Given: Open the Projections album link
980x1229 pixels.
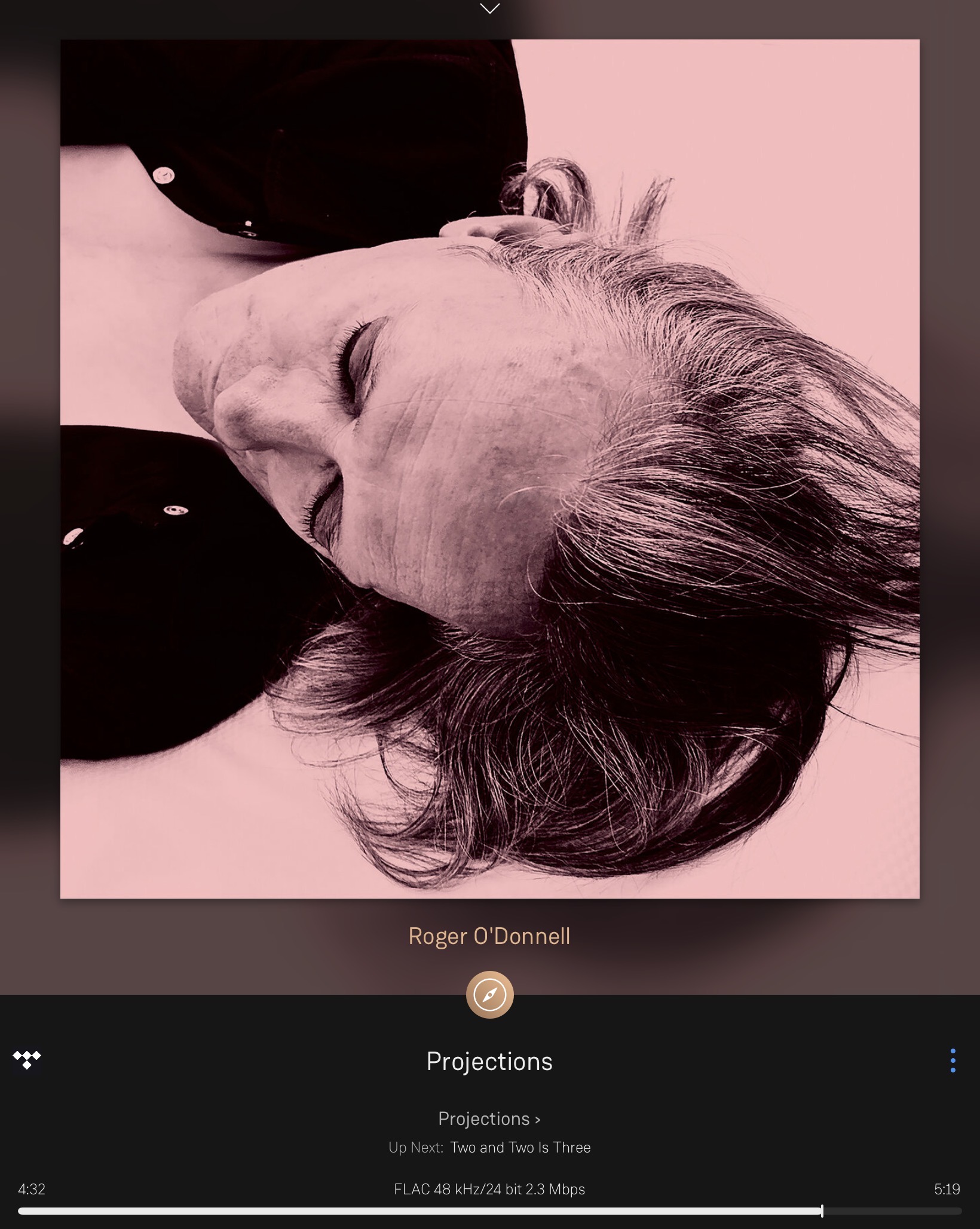Looking at the screenshot, I should [x=489, y=1118].
